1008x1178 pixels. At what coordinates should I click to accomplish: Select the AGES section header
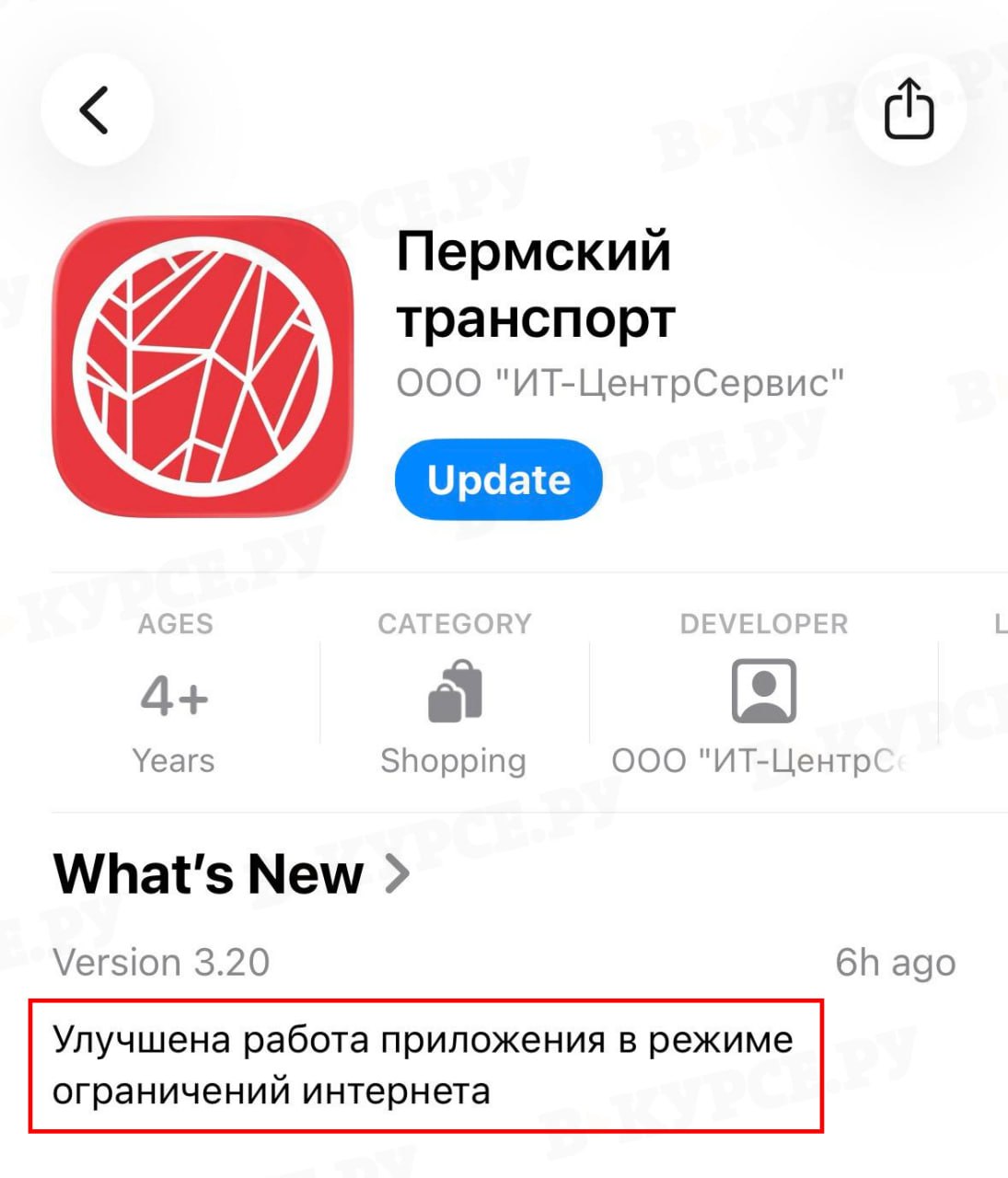(x=175, y=623)
